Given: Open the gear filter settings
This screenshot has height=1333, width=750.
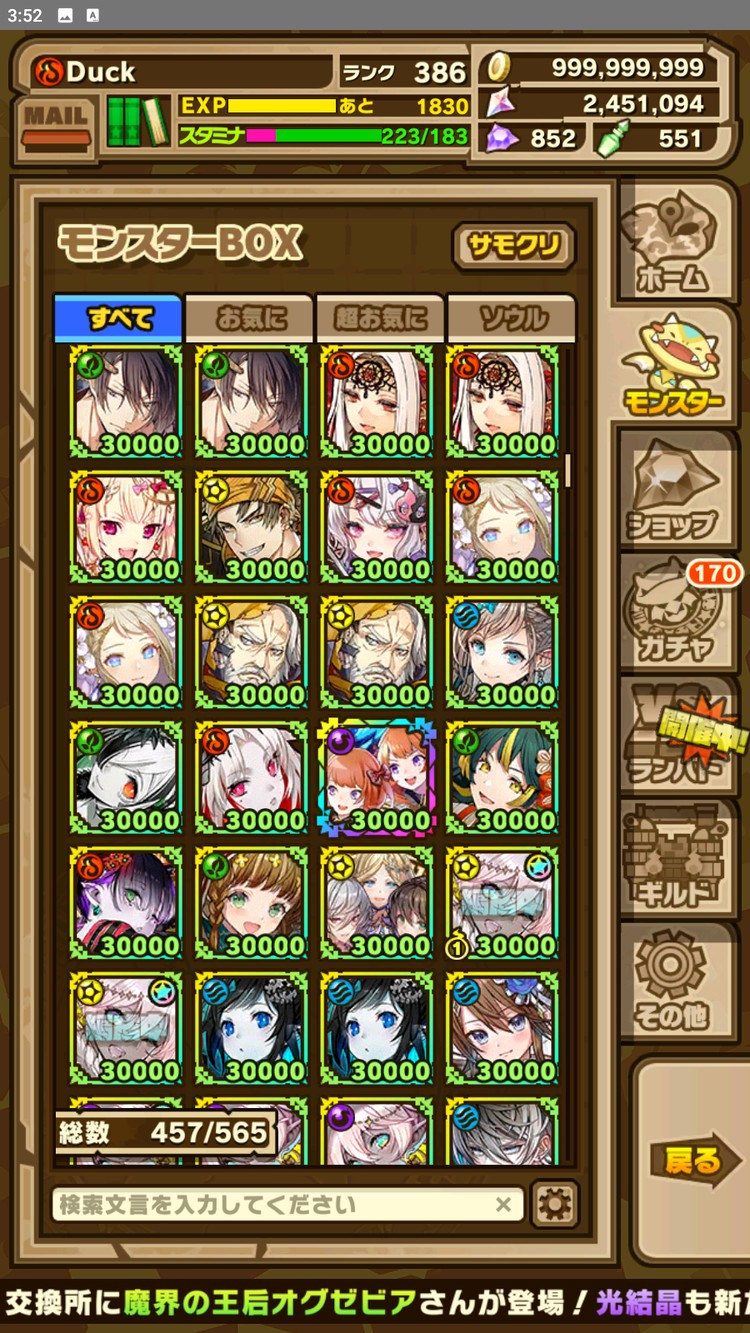Looking at the screenshot, I should pyautogui.click(x=555, y=1205).
